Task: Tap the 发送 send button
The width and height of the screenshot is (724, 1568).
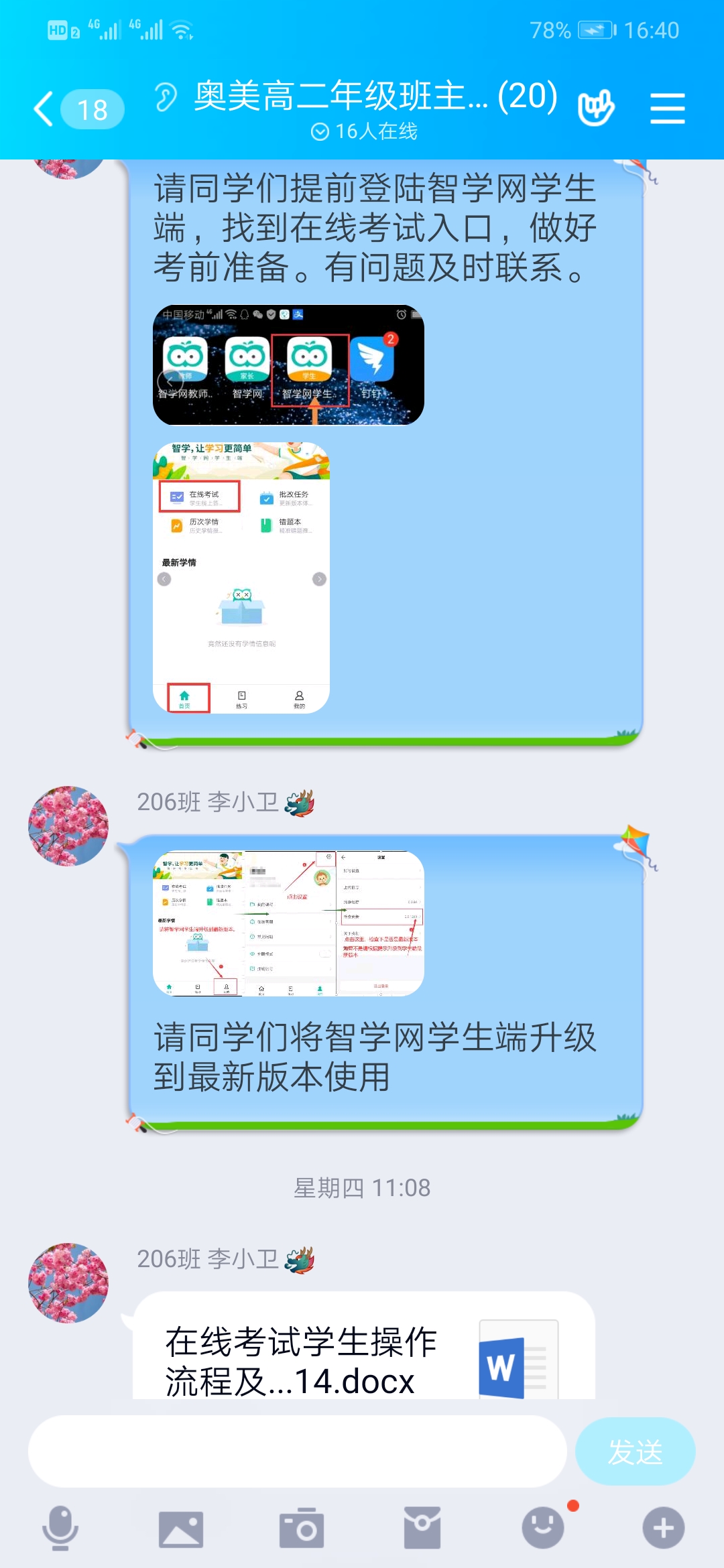Action: pyautogui.click(x=635, y=1451)
